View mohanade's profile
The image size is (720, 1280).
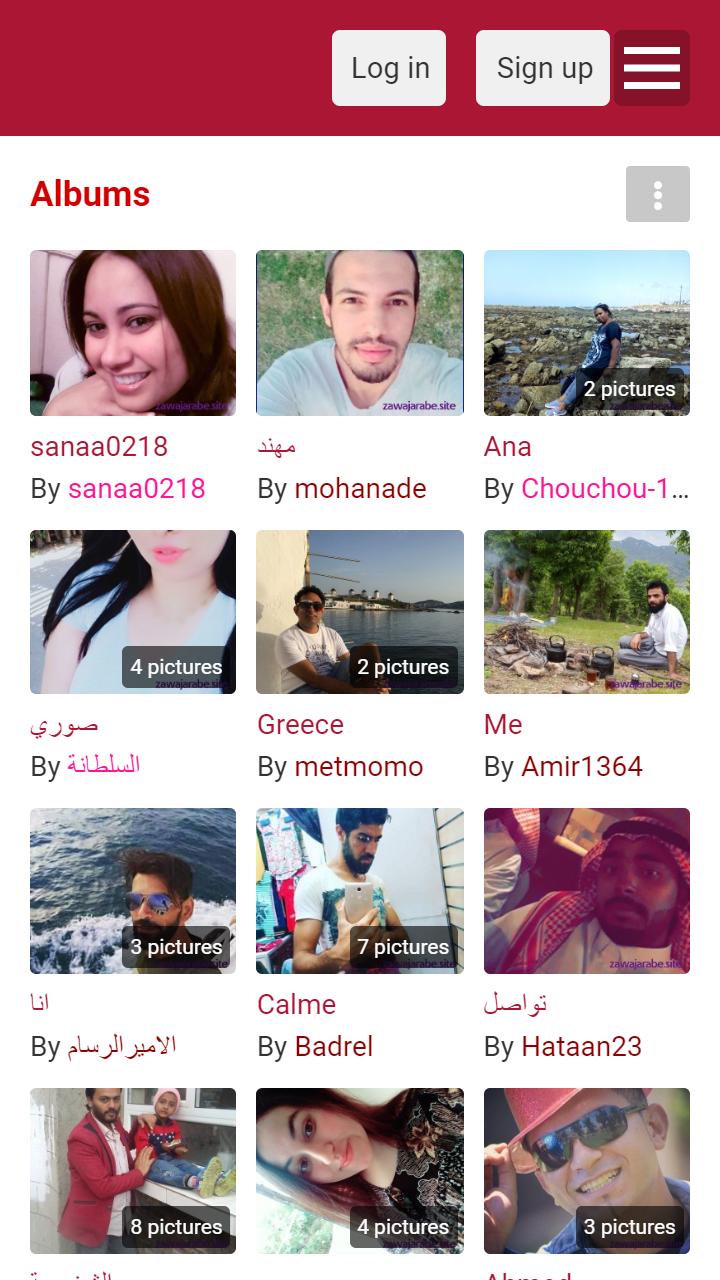360,489
